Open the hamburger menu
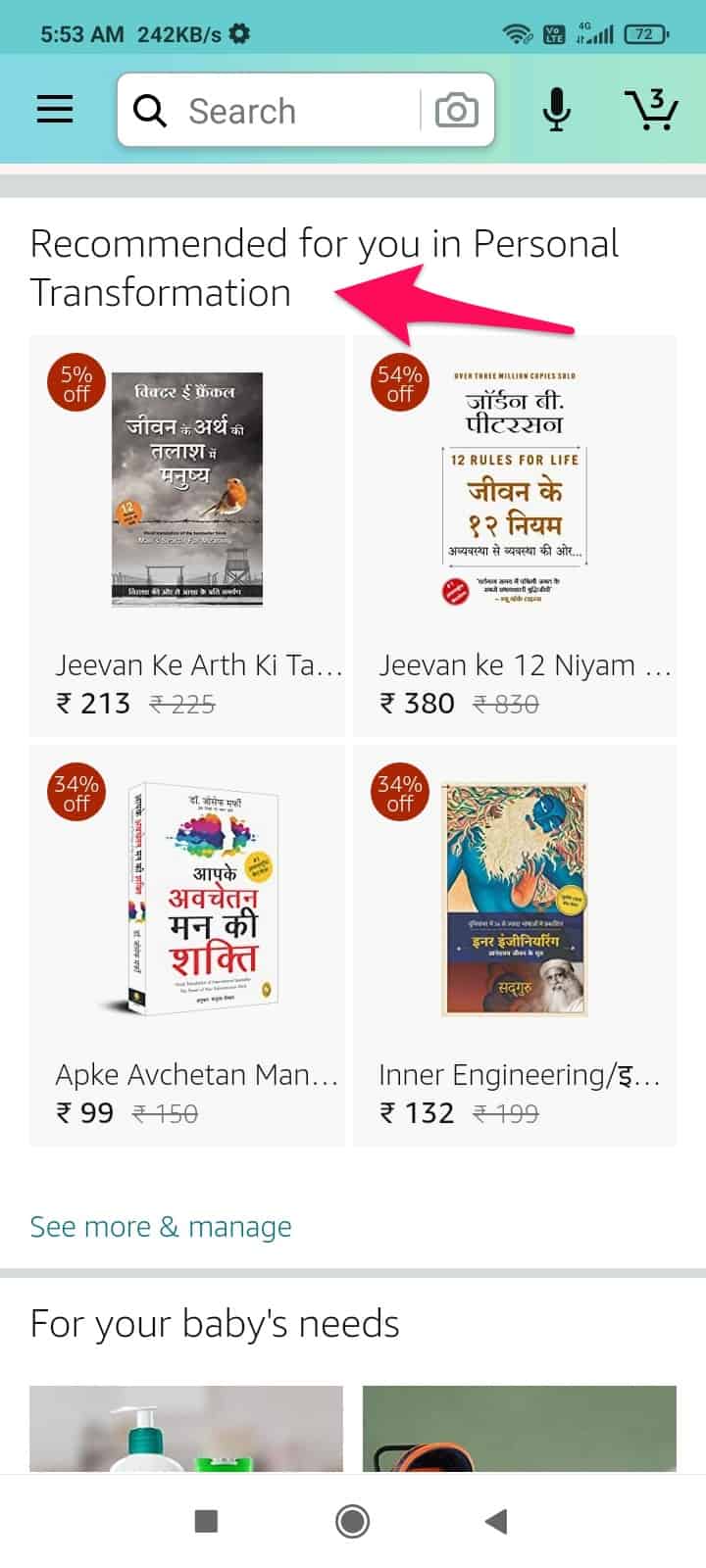The image size is (706, 1568). tap(55, 109)
